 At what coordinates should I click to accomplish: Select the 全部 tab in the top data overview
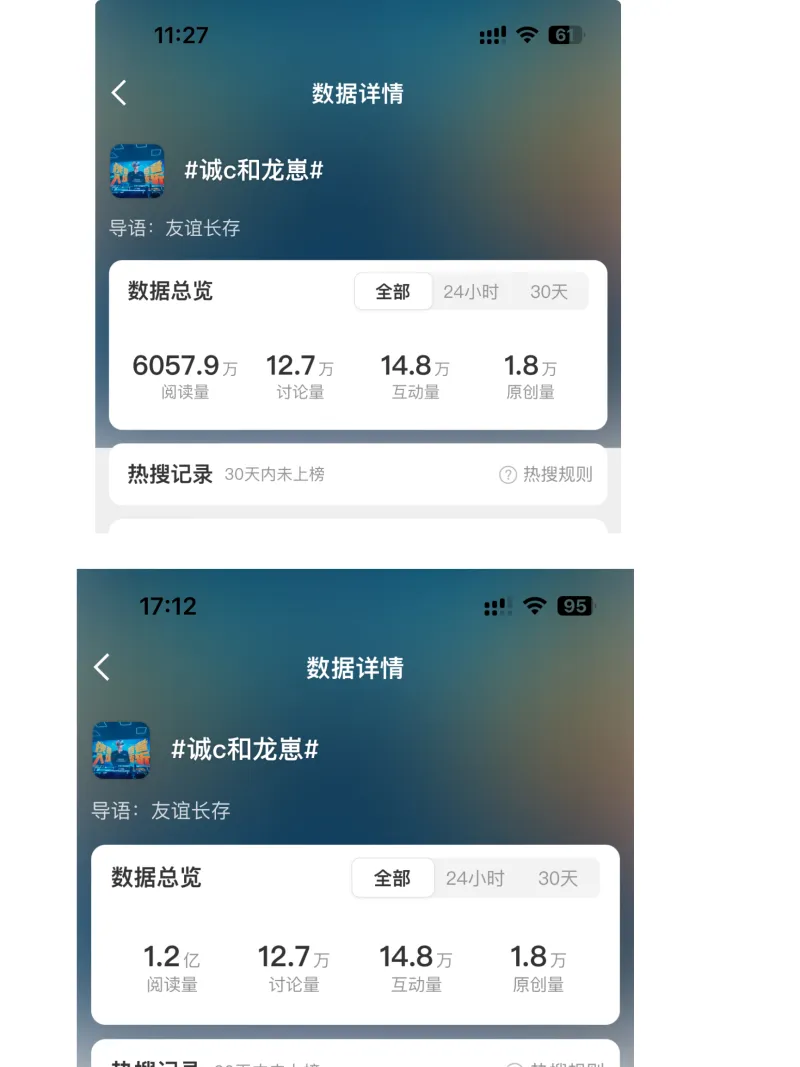point(393,291)
